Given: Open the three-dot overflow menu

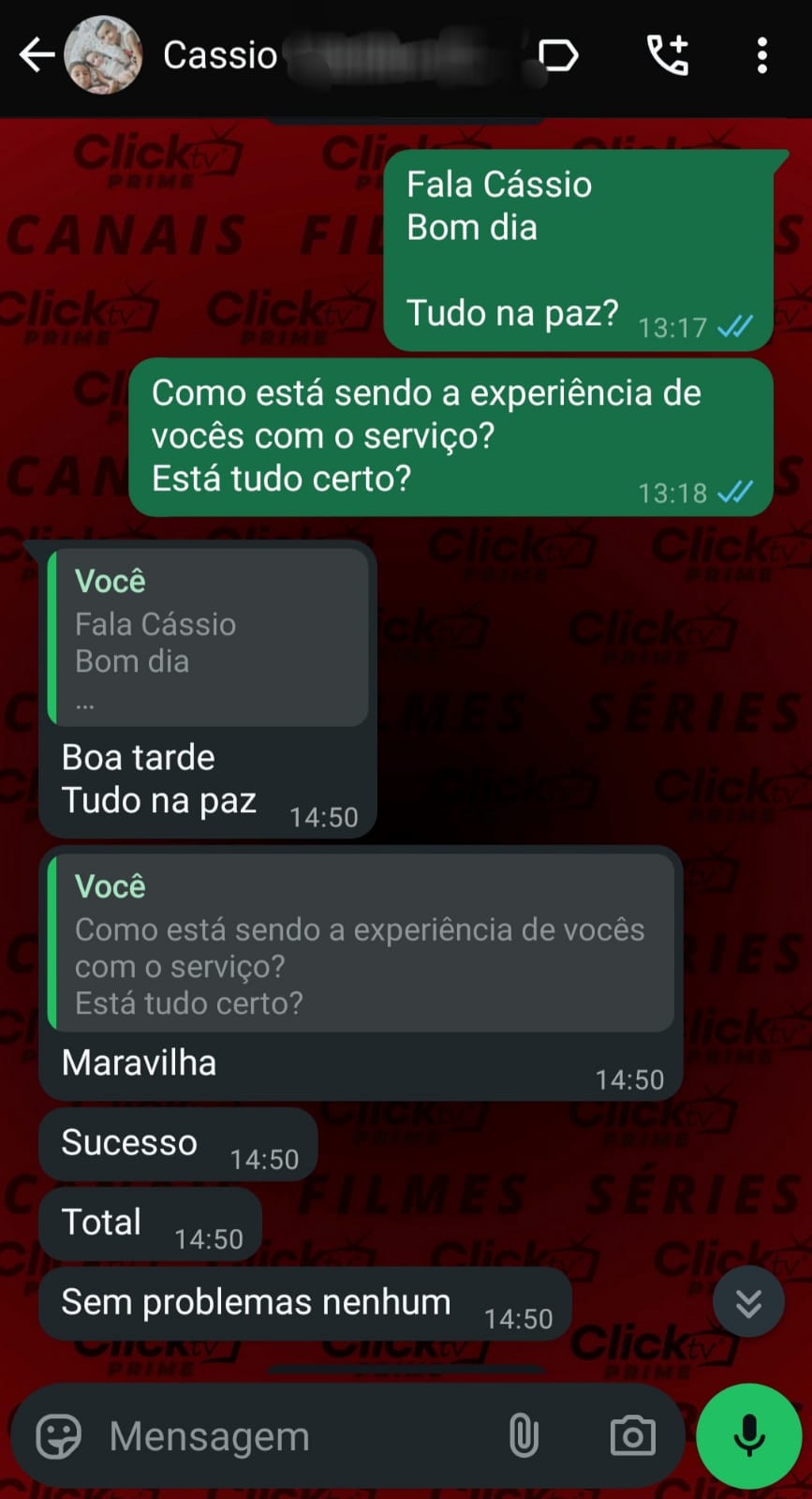Looking at the screenshot, I should [762, 55].
